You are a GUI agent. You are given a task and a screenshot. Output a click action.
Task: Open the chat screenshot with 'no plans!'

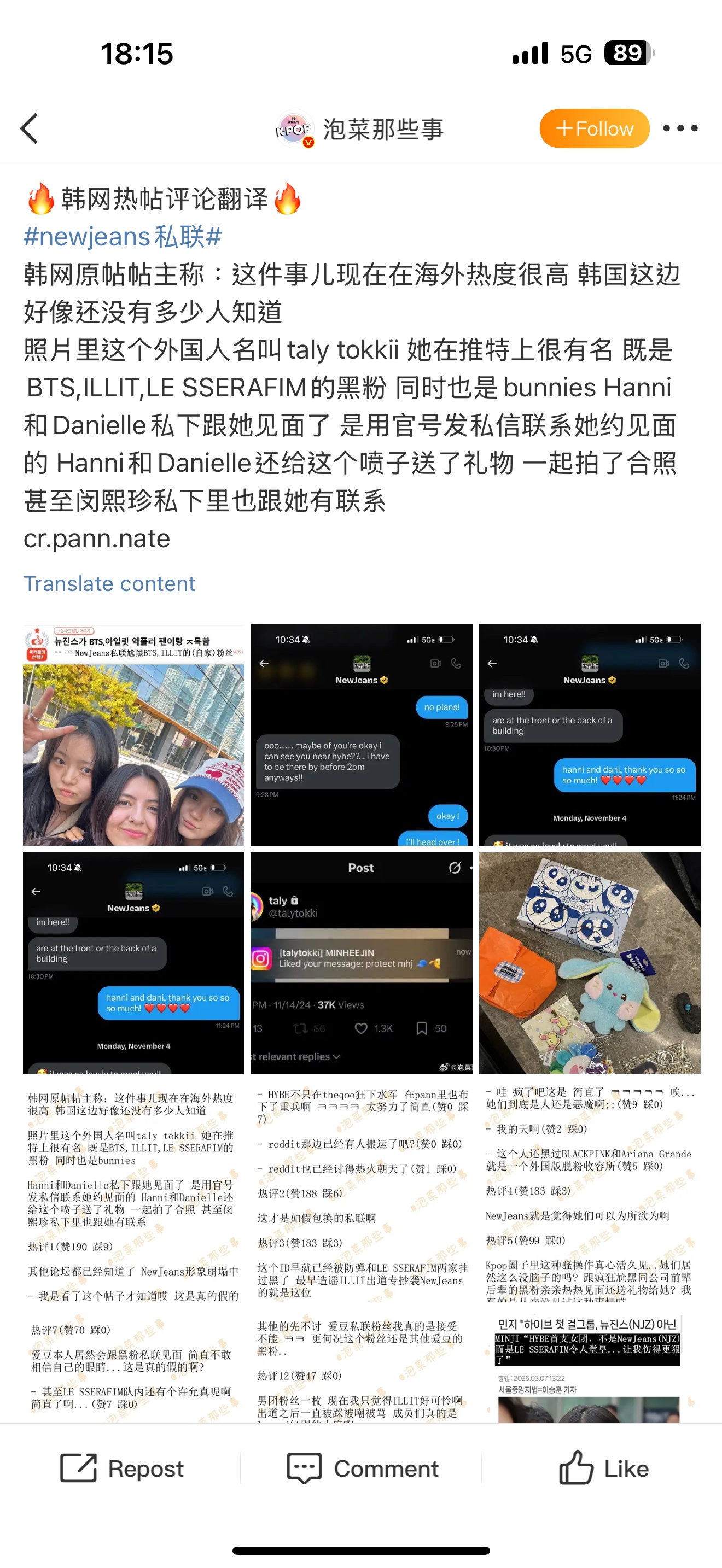click(362, 735)
